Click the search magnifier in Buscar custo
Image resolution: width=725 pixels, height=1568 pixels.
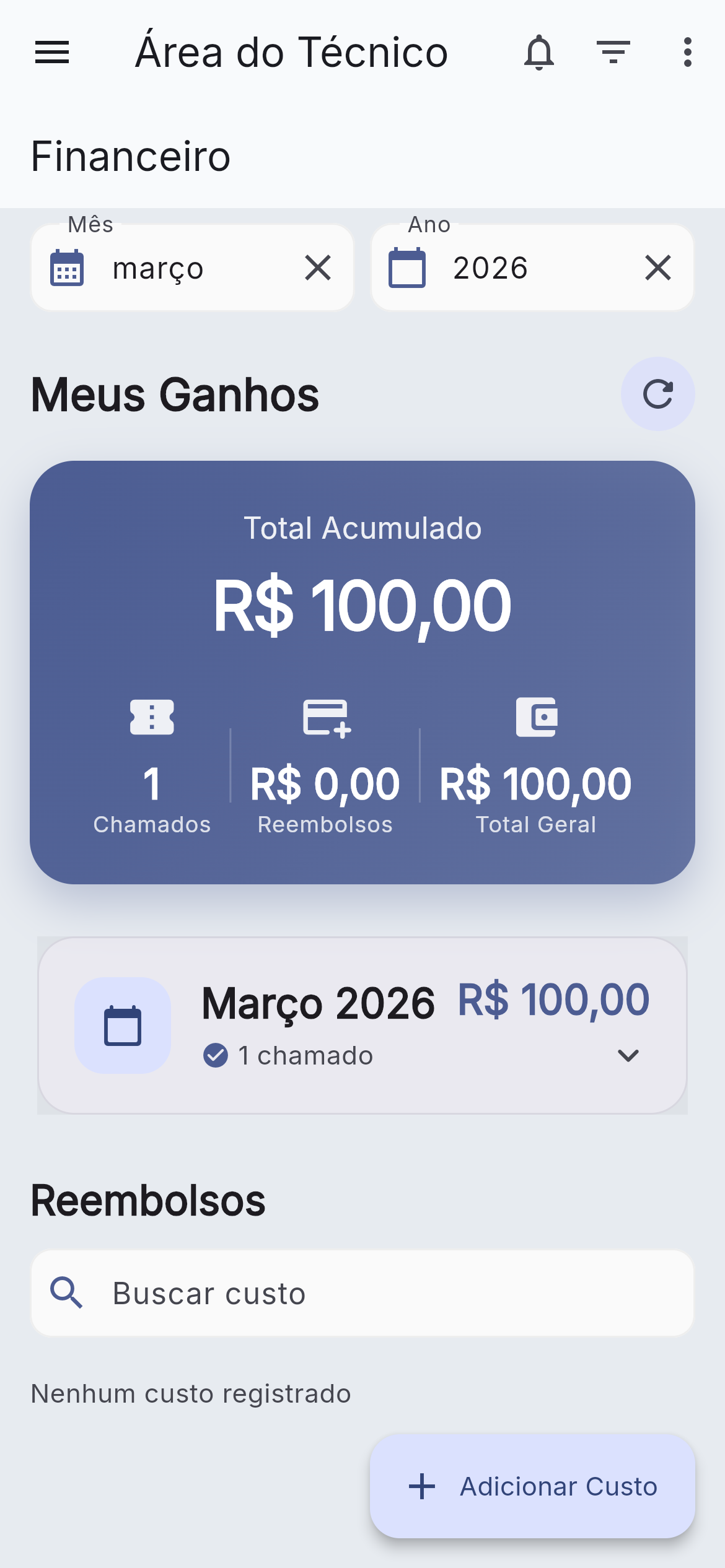[67, 1294]
